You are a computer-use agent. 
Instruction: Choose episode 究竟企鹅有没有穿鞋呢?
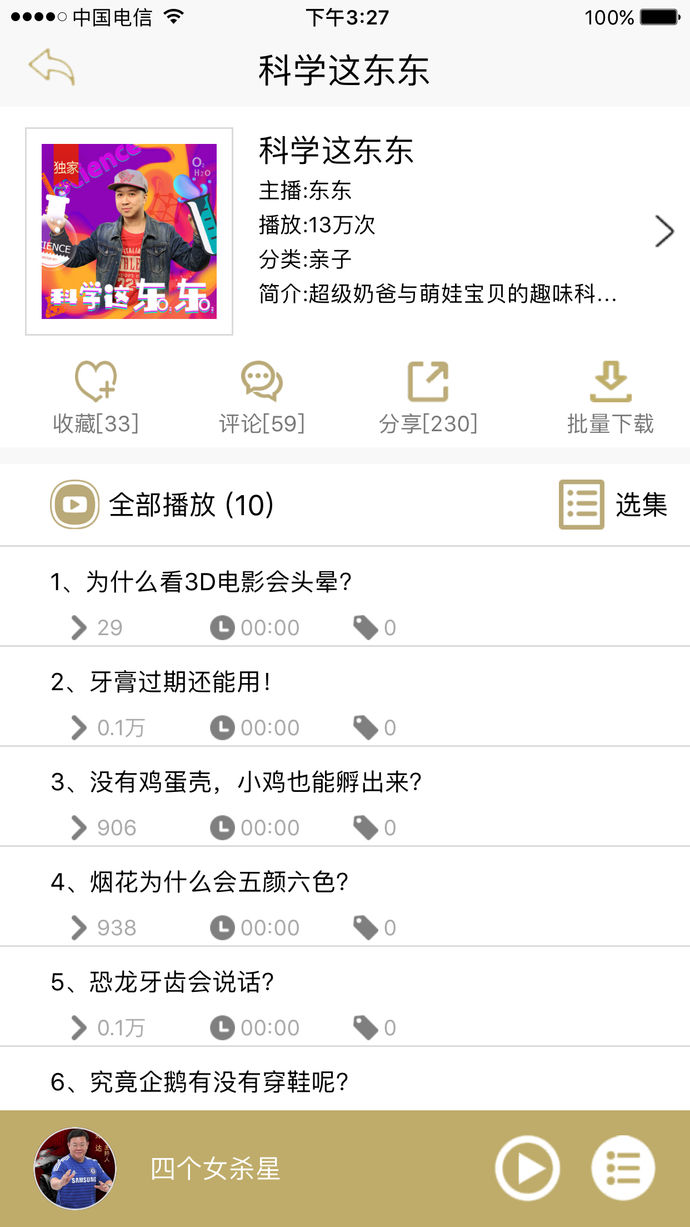200,1082
